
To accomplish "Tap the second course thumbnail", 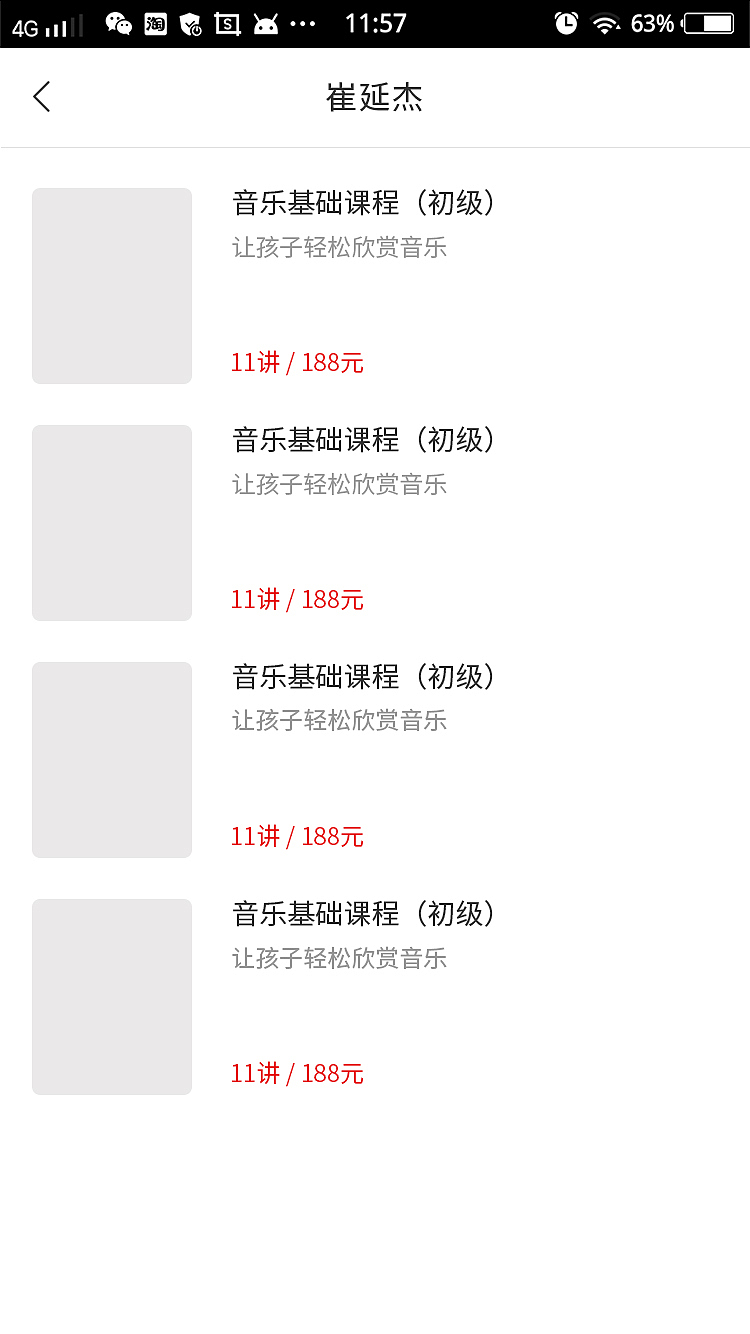I will (x=111, y=522).
